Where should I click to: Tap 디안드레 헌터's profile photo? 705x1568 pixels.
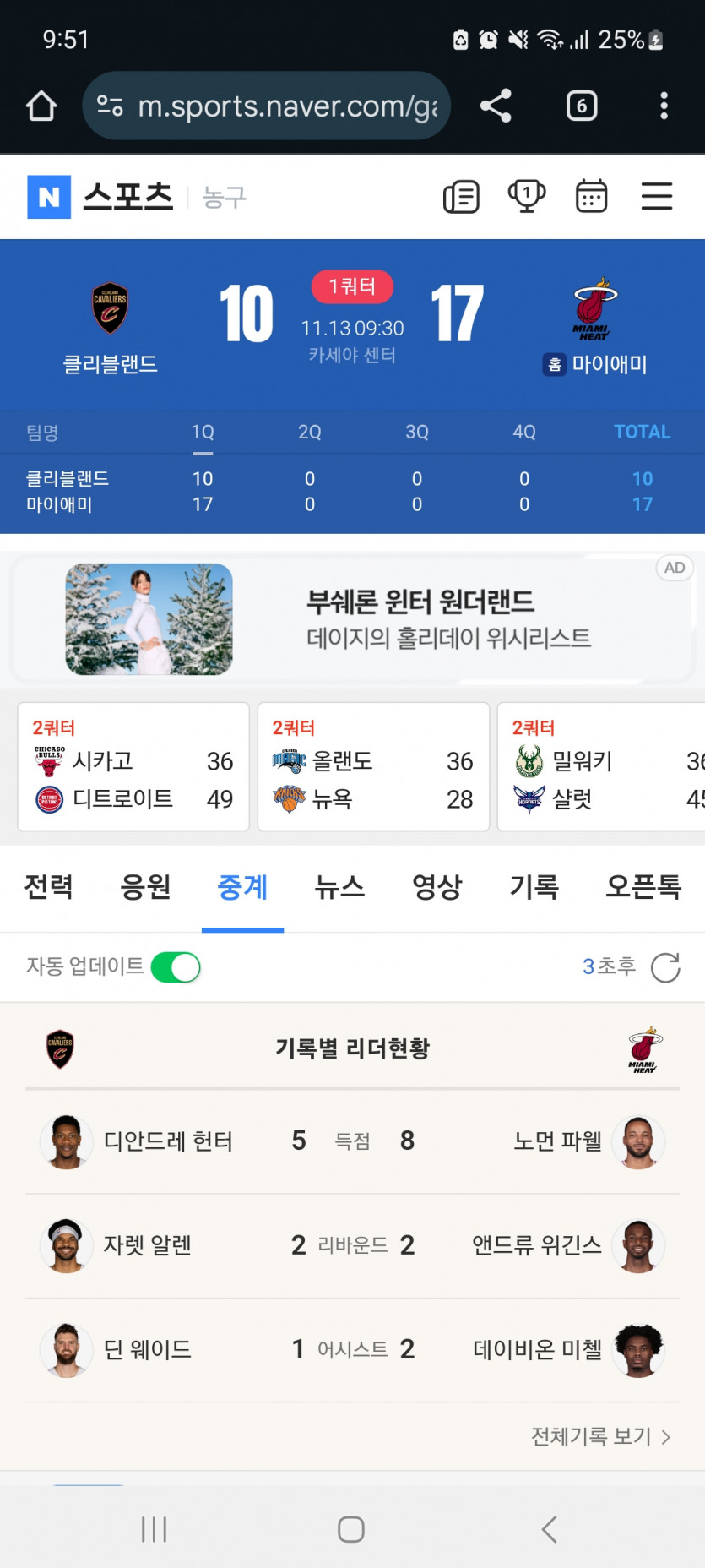(66, 1141)
